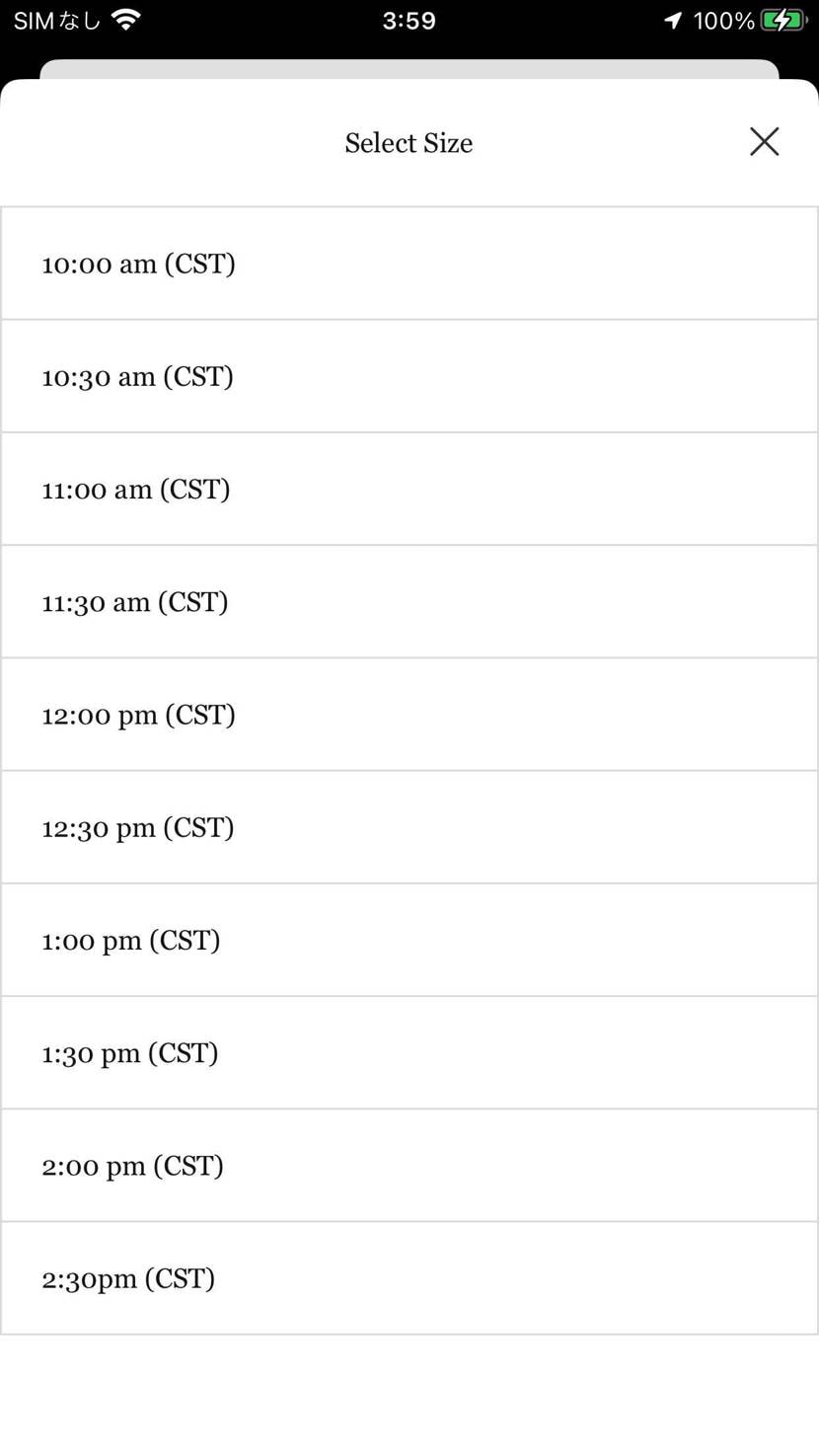819x1456 pixels.
Task: Tap the 11:30 am (CST) row
Action: pos(135,602)
